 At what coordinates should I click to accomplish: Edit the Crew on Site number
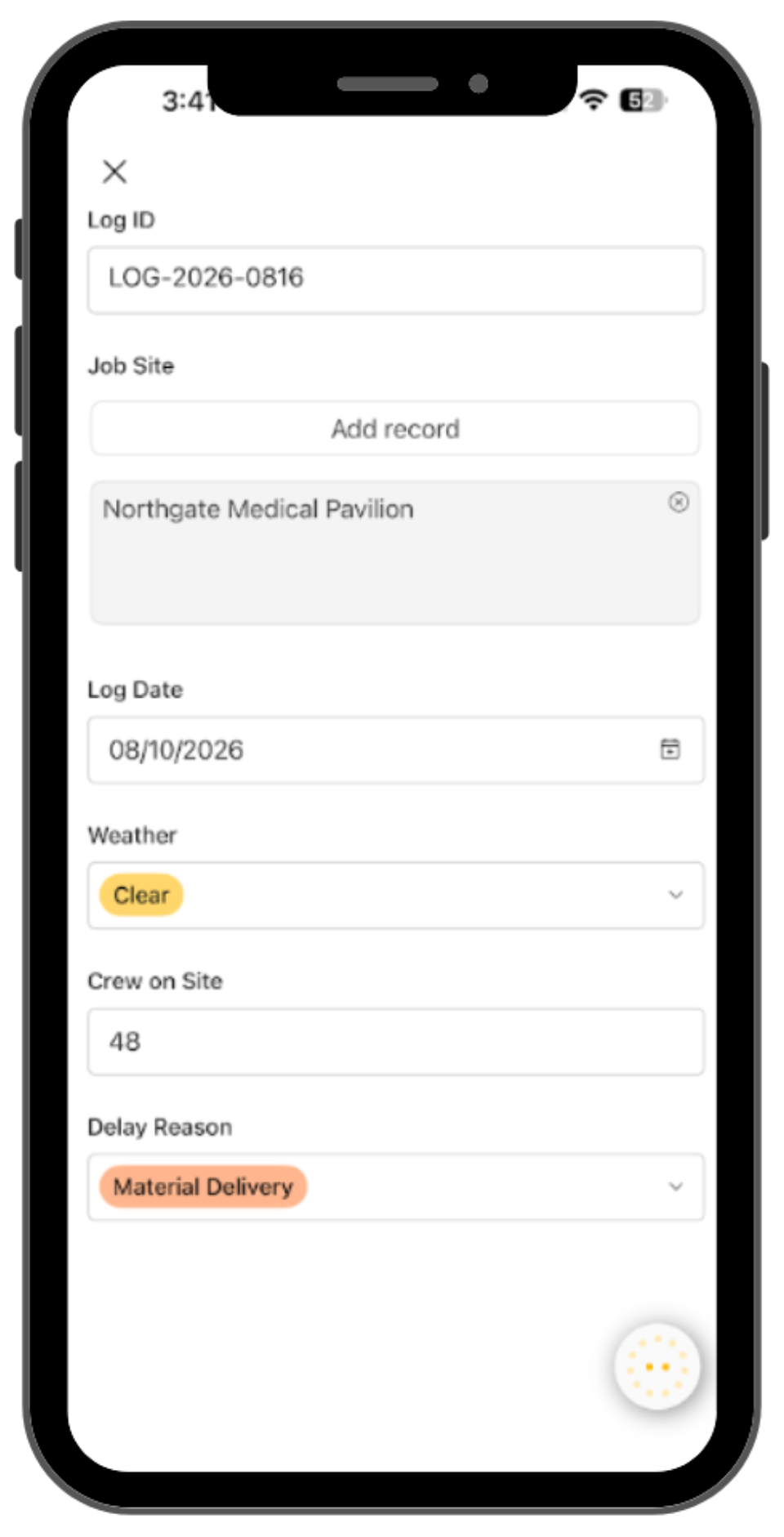(395, 1042)
